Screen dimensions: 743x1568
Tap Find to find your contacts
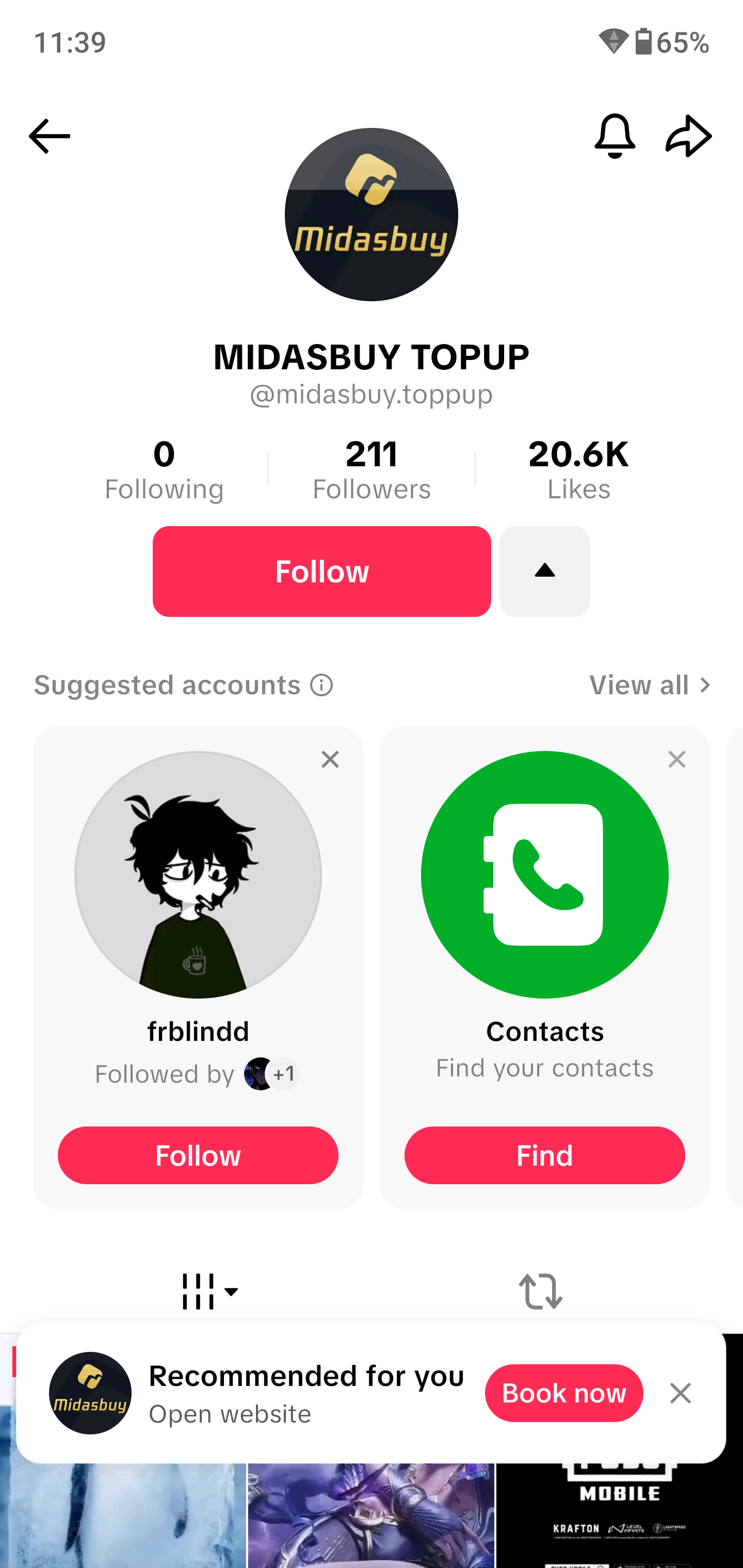coord(544,1155)
